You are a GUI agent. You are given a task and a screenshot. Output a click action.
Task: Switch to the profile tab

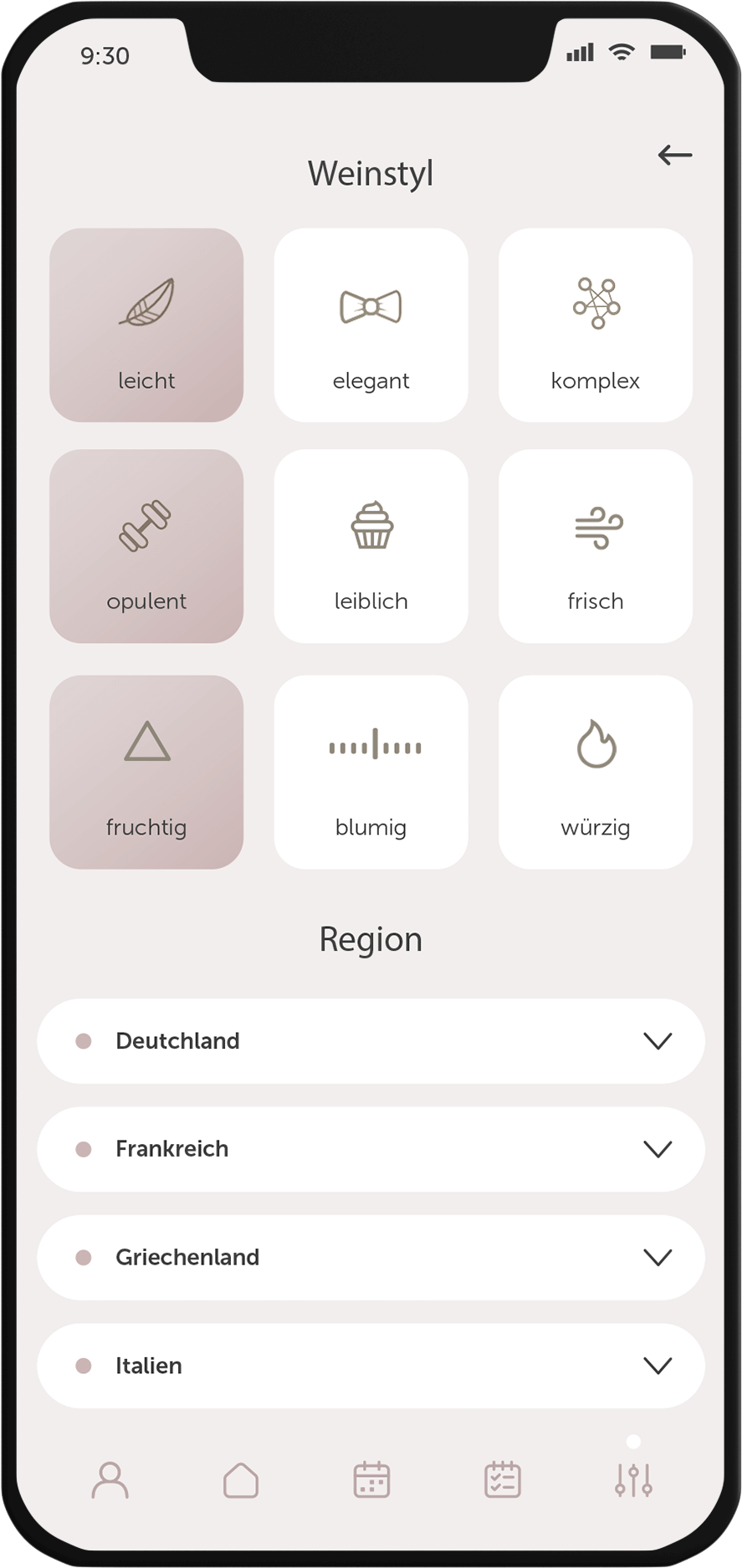[110, 1479]
